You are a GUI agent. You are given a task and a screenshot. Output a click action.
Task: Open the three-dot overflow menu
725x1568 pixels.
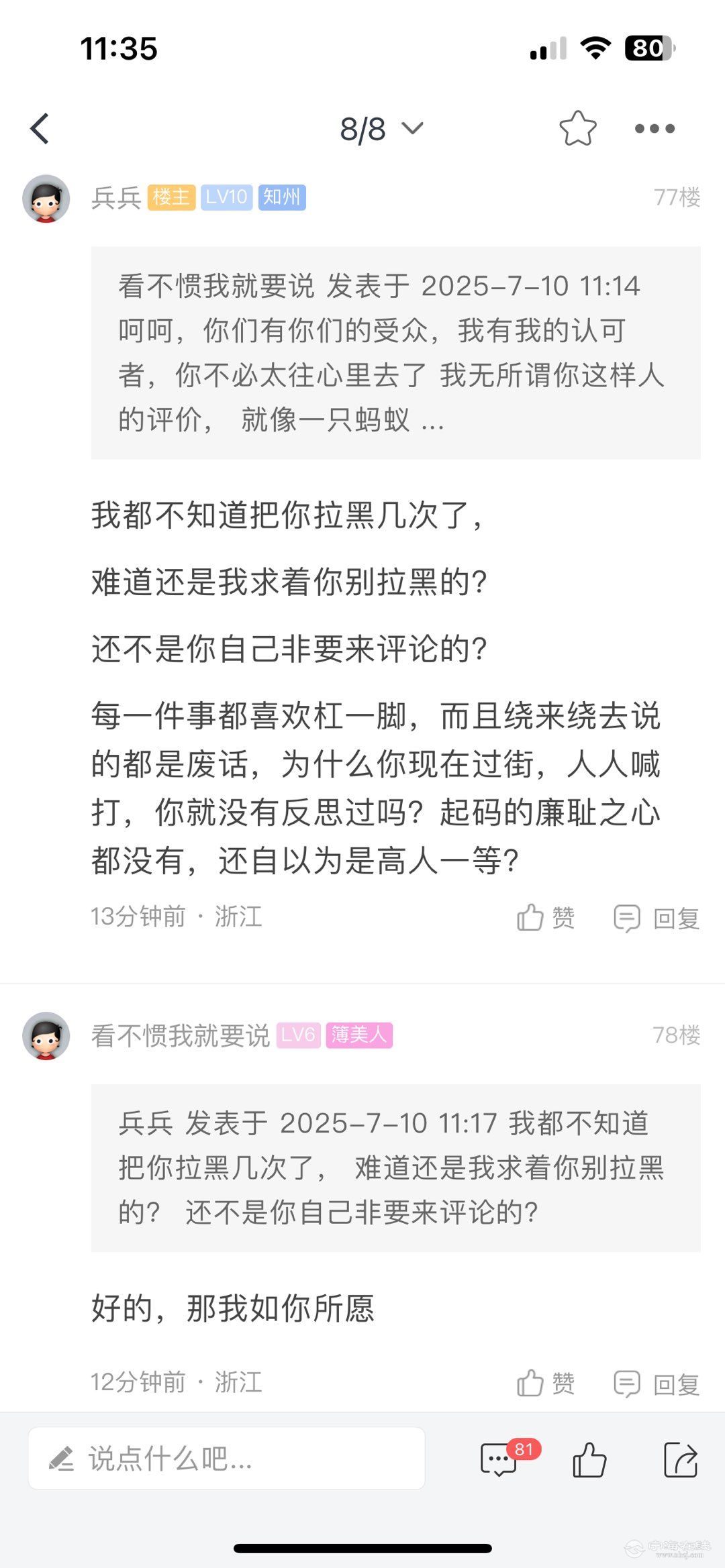655,128
